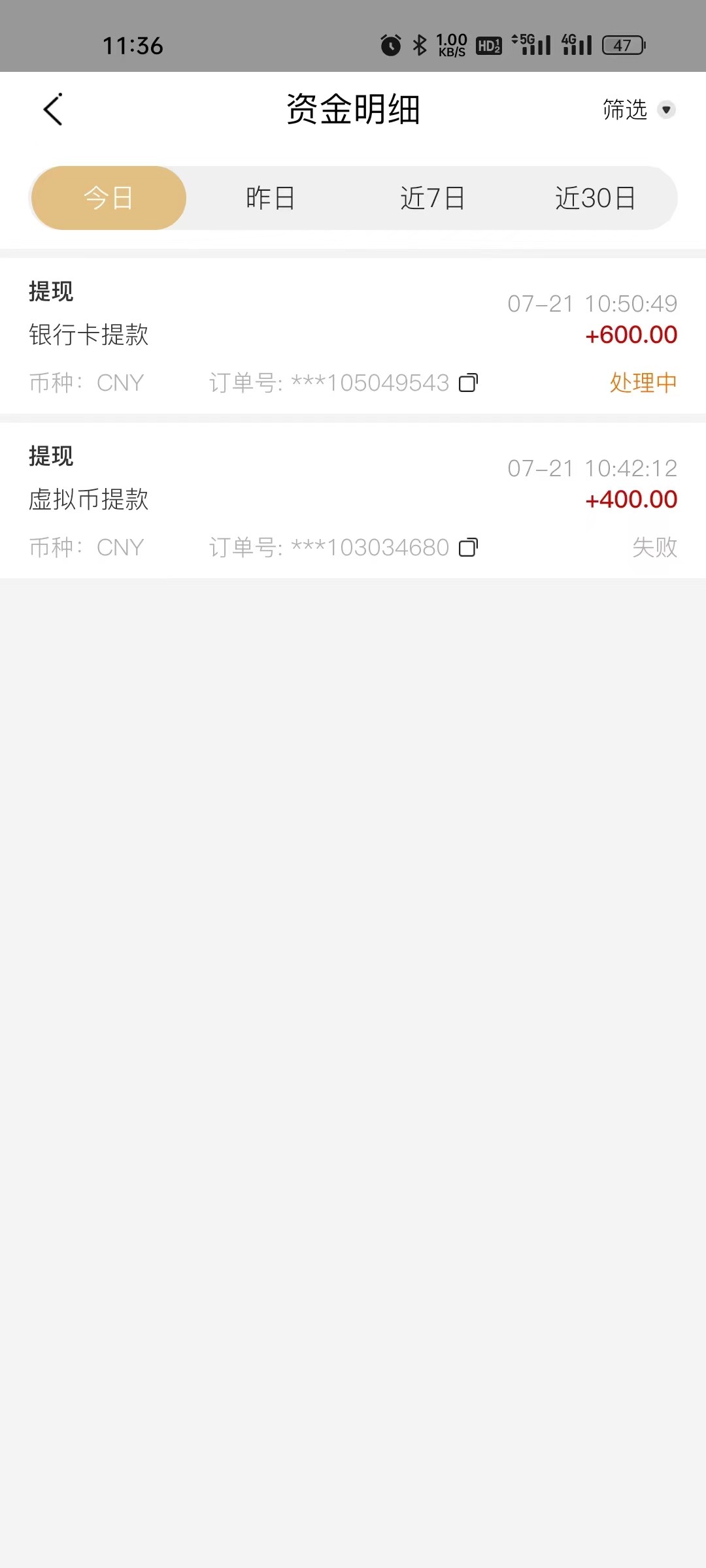The height and width of the screenshot is (1568, 706).
Task: Copy order number ending in 103034680
Action: click(x=468, y=547)
